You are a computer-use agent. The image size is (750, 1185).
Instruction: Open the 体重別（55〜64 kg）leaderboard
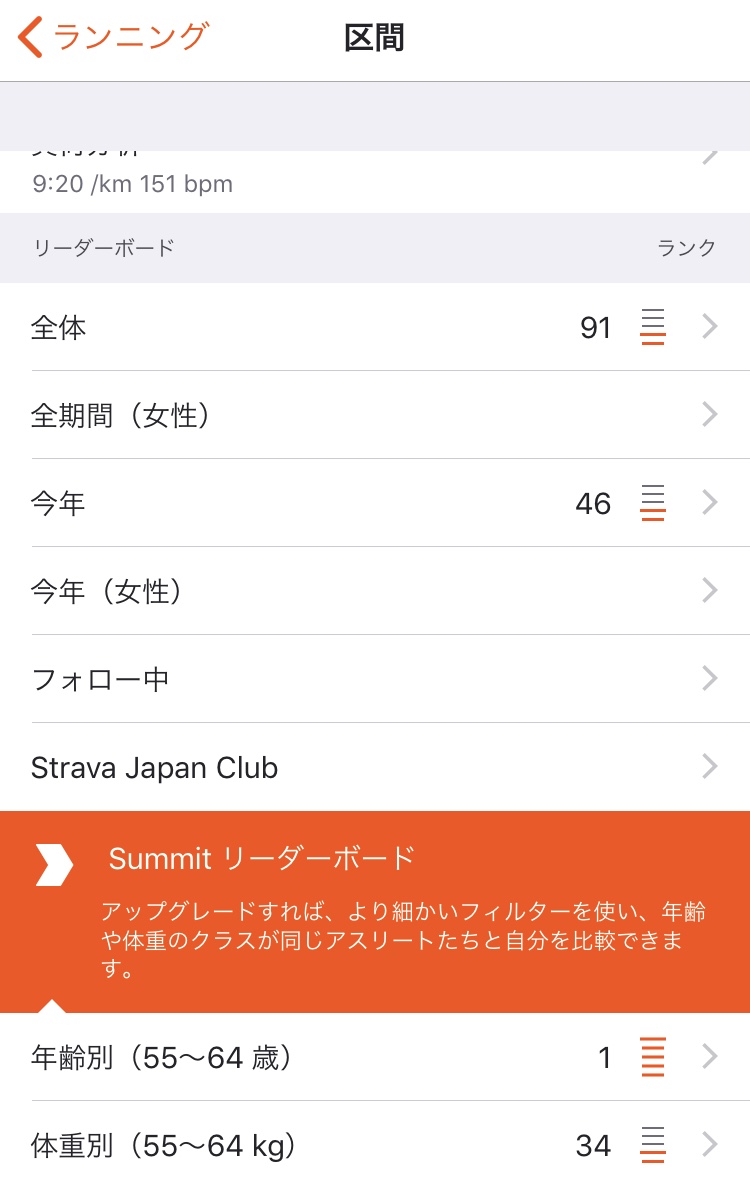point(375,1145)
